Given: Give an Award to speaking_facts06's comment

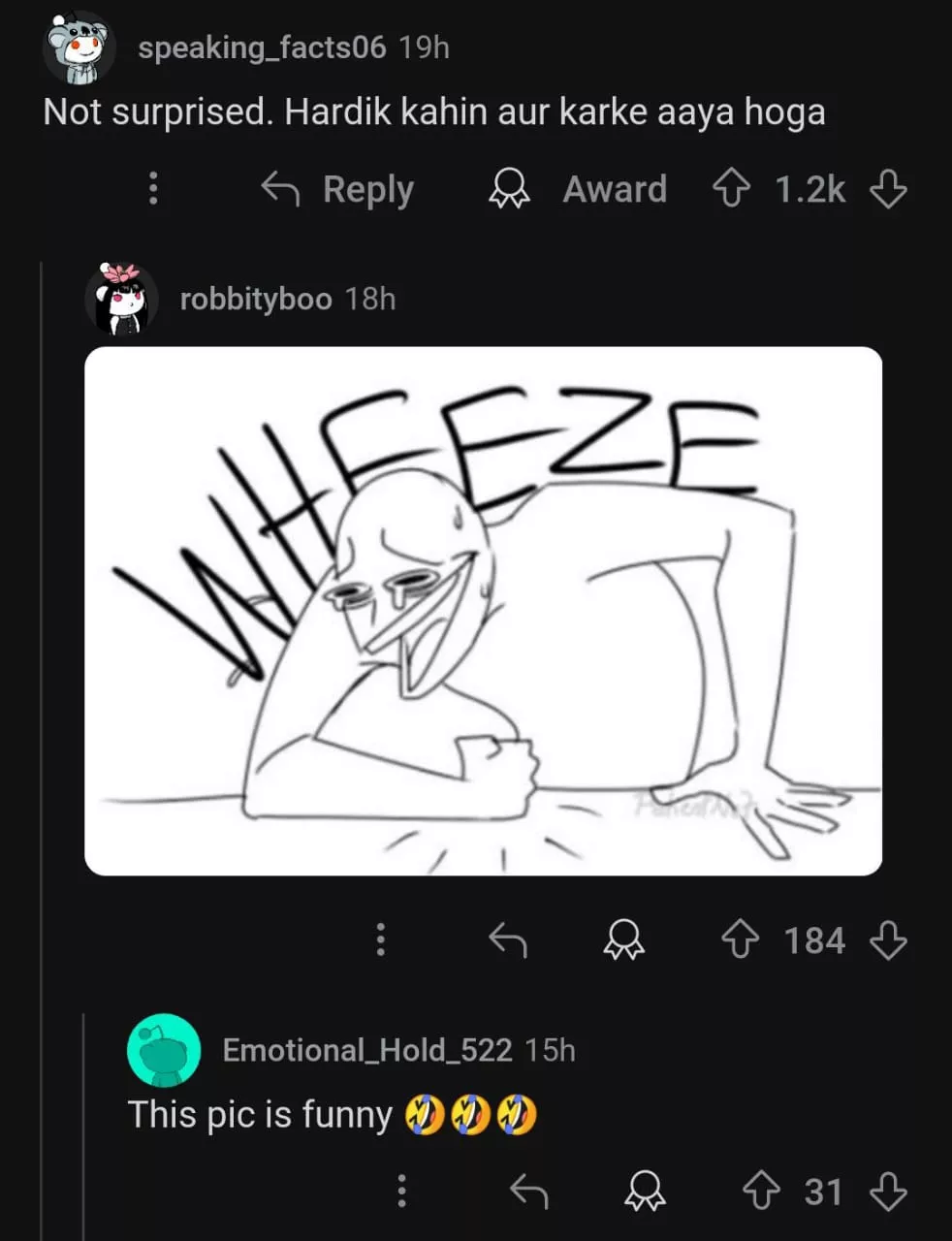Looking at the screenshot, I should pyautogui.click(x=578, y=189).
